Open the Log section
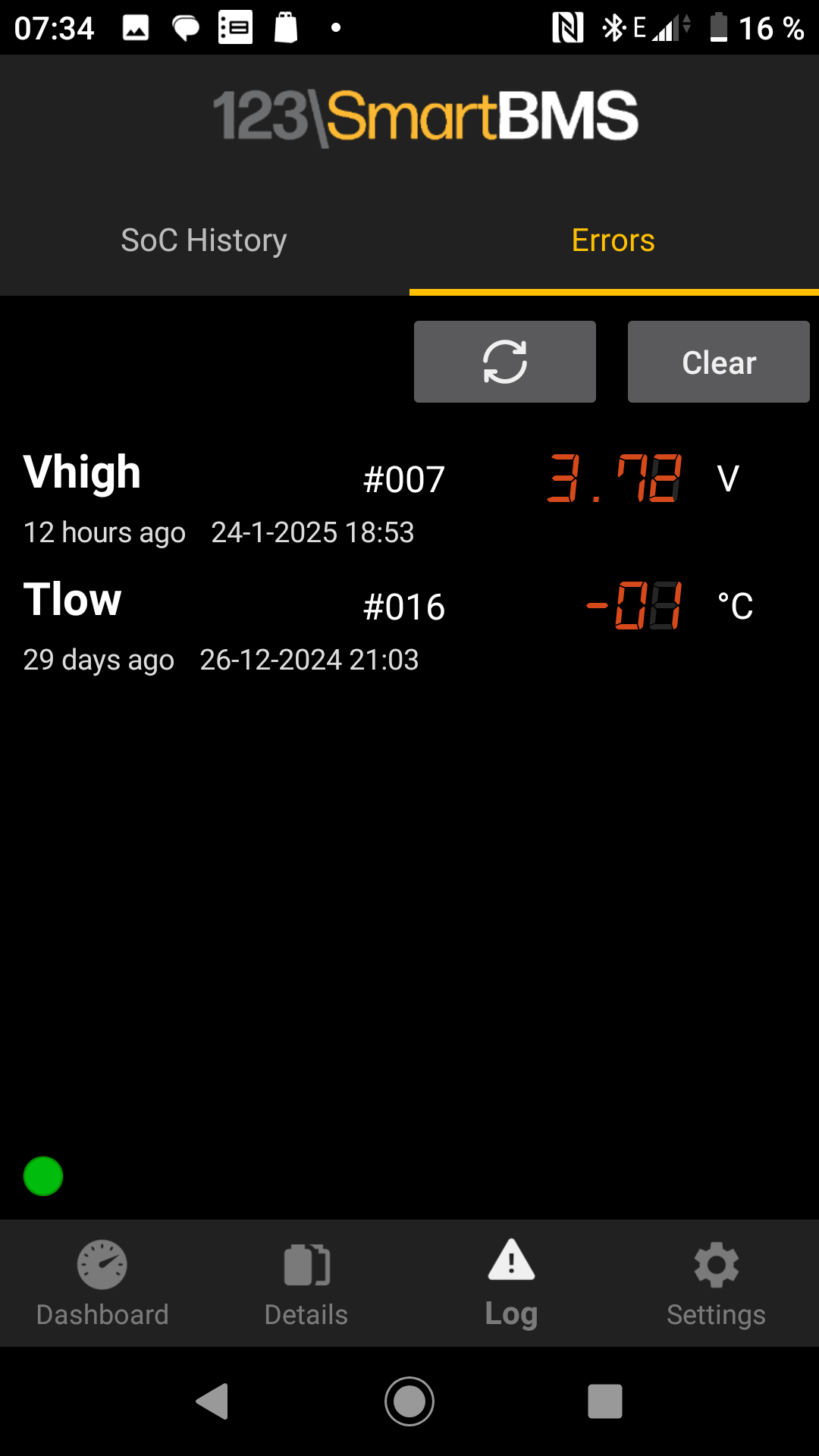819x1456 pixels. coord(511,1282)
